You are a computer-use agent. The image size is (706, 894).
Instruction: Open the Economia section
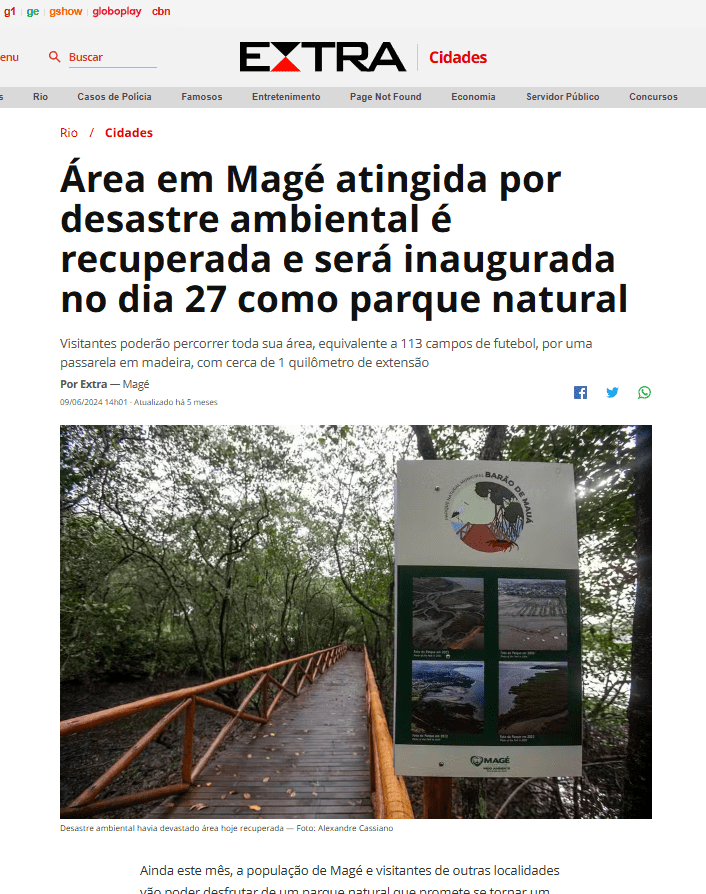pos(473,97)
